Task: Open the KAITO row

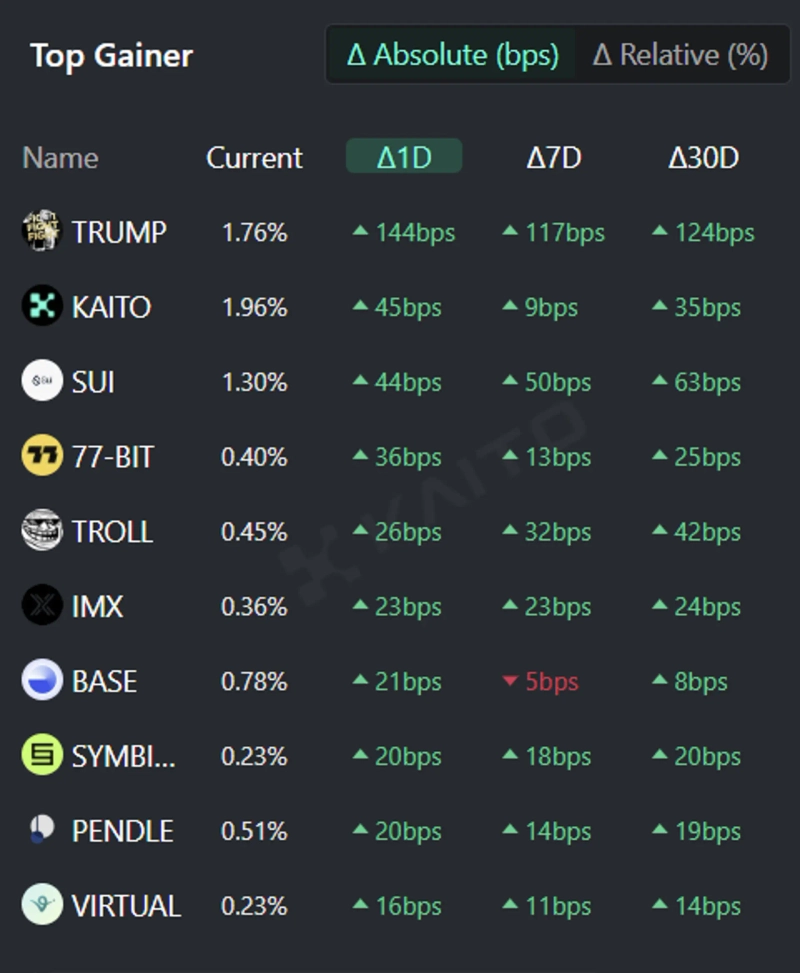Action: [x=111, y=307]
